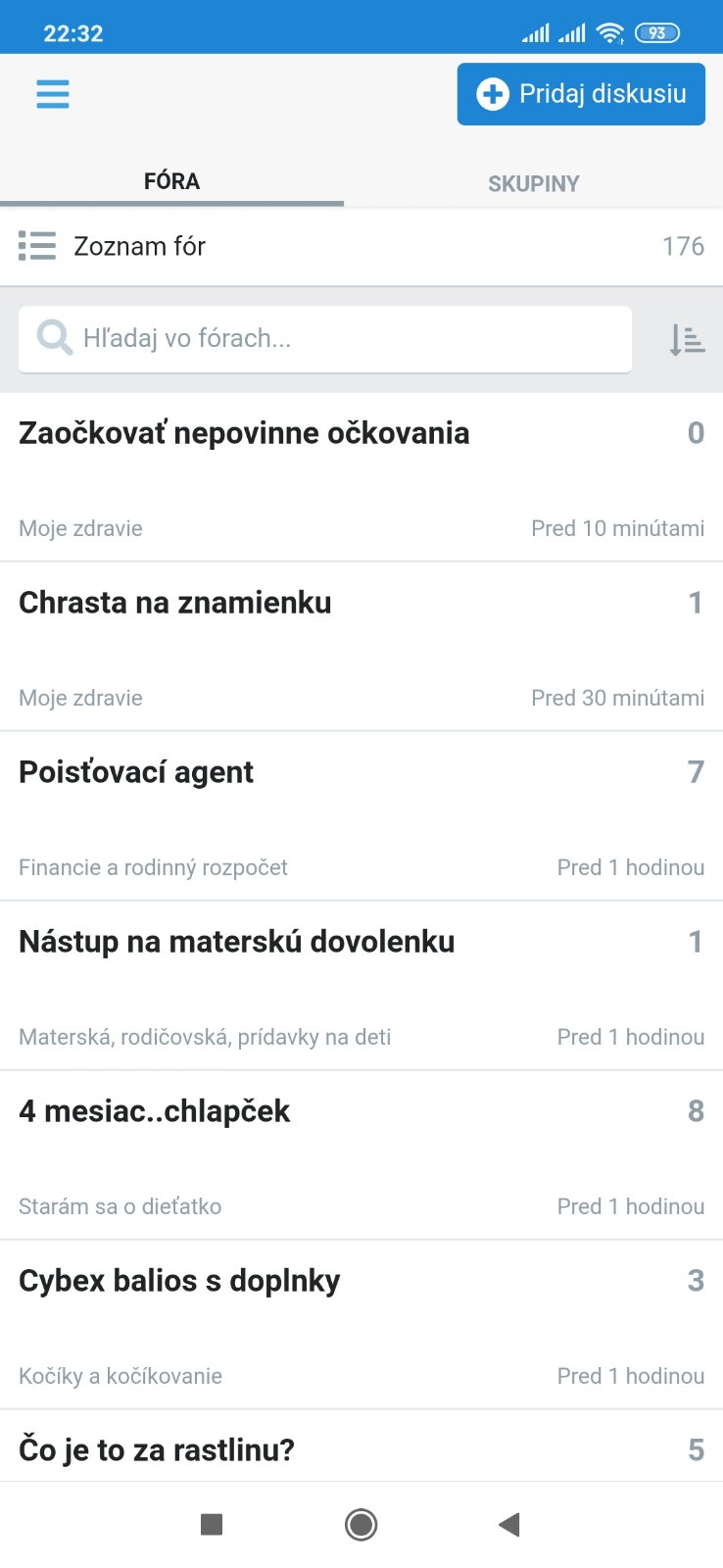
Task: Focus the Hľadaj vo fórach search field
Action: tap(325, 339)
